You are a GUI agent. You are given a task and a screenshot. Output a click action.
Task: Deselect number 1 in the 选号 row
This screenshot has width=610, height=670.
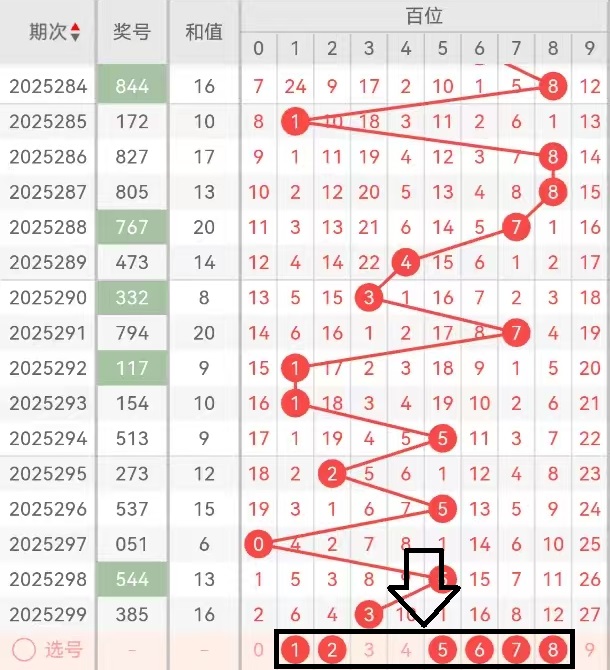295,650
